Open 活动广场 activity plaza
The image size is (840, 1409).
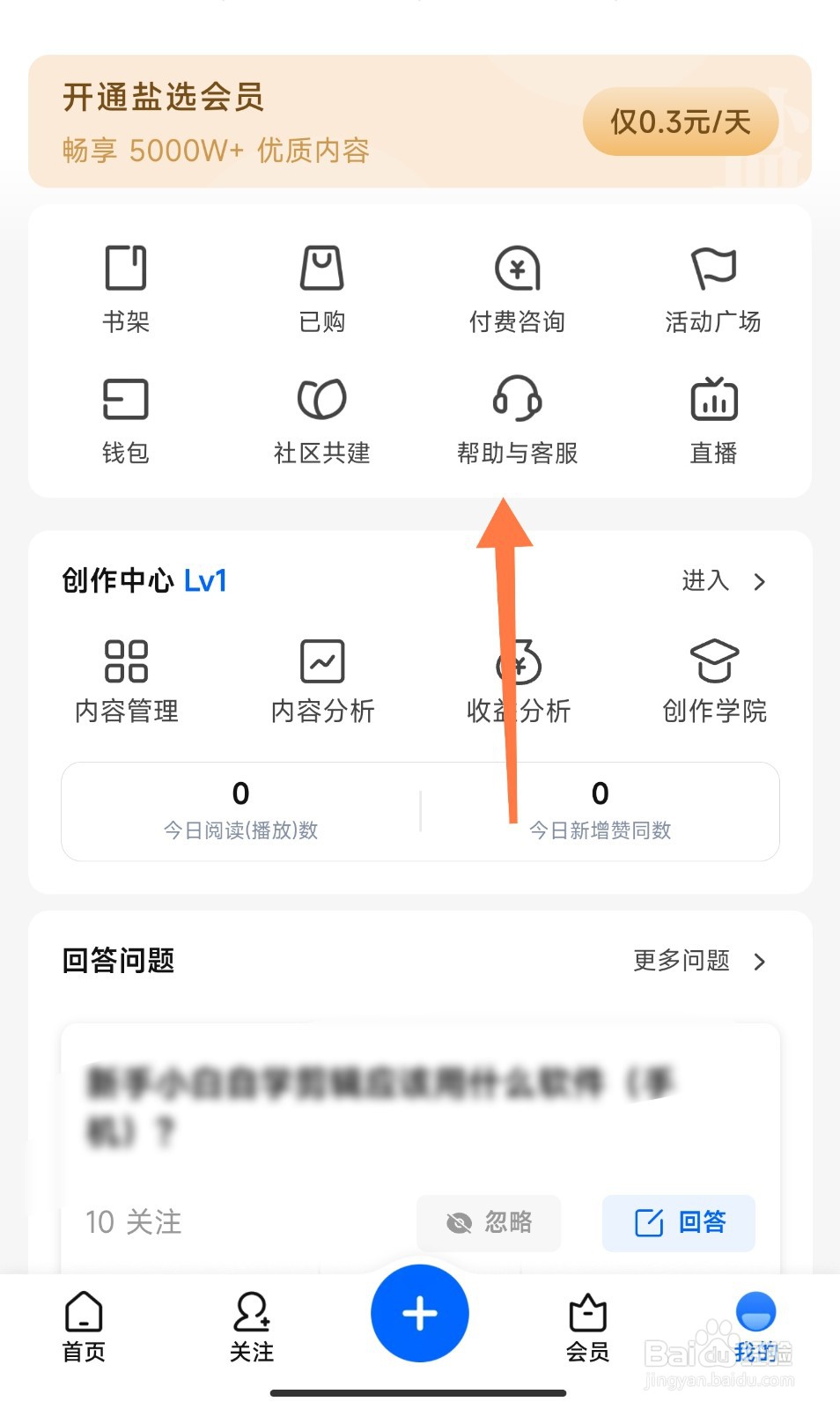(x=713, y=286)
